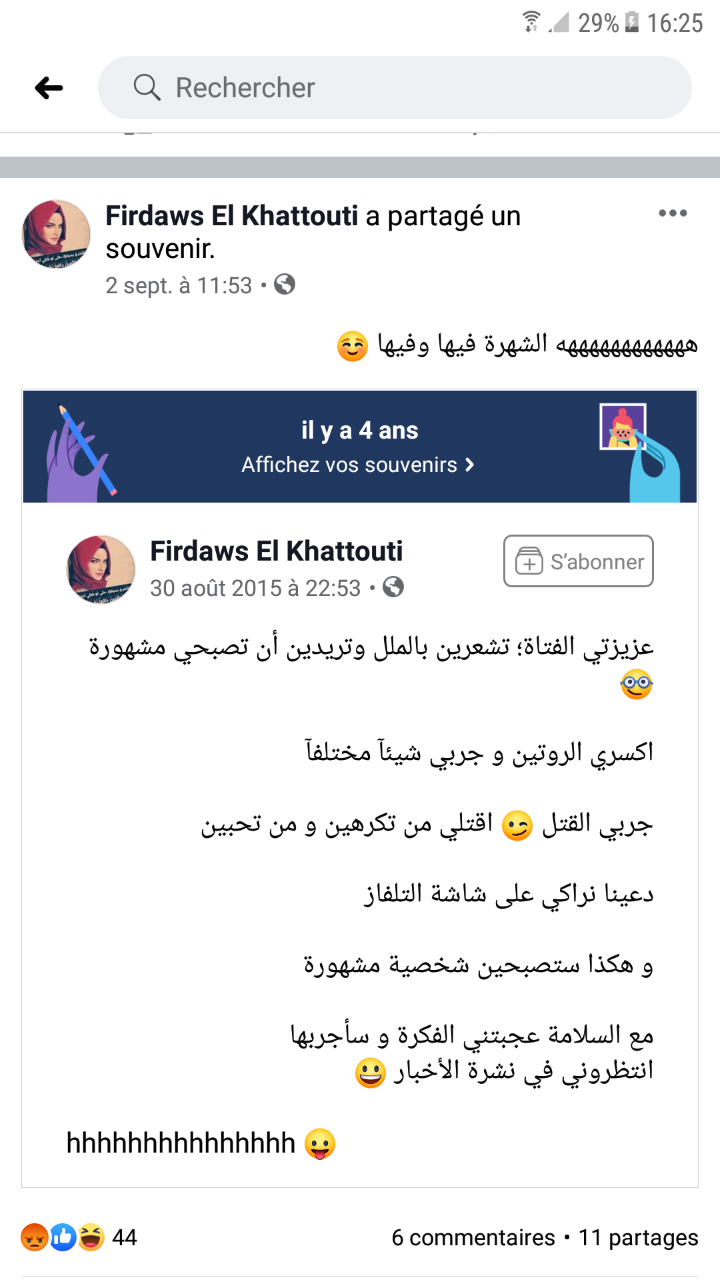View the 11 partages
This screenshot has height=1280, width=720.
(638, 1237)
